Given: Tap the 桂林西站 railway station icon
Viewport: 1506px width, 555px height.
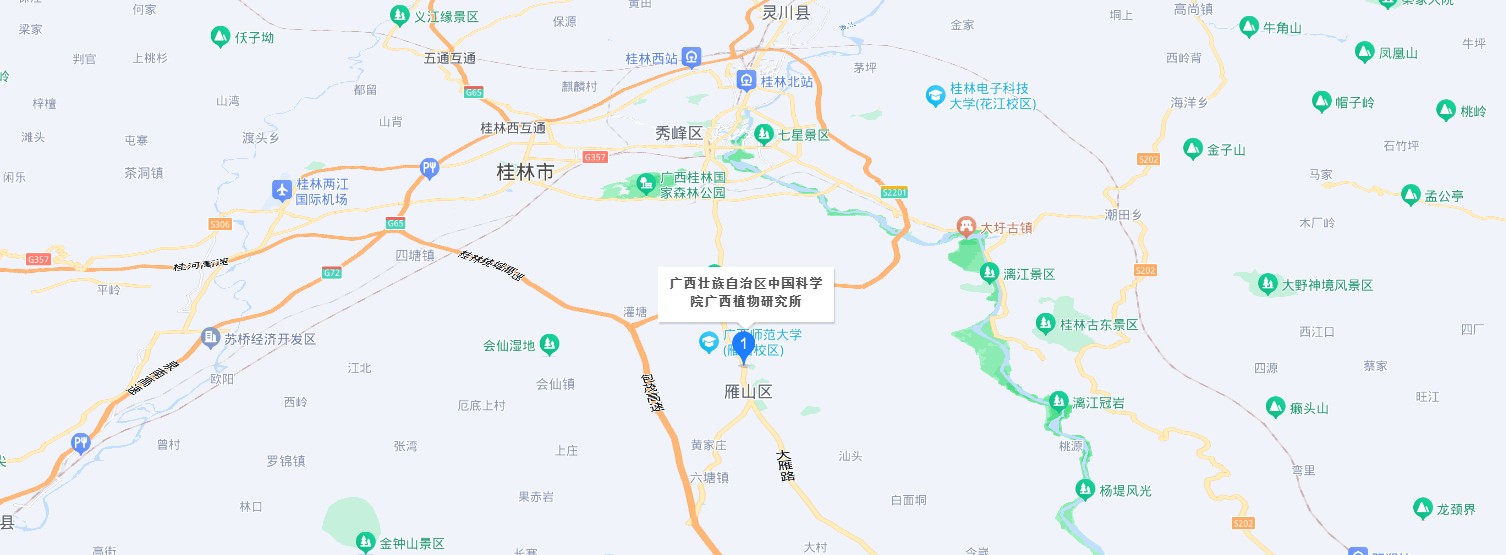Looking at the screenshot, I should (x=692, y=58).
